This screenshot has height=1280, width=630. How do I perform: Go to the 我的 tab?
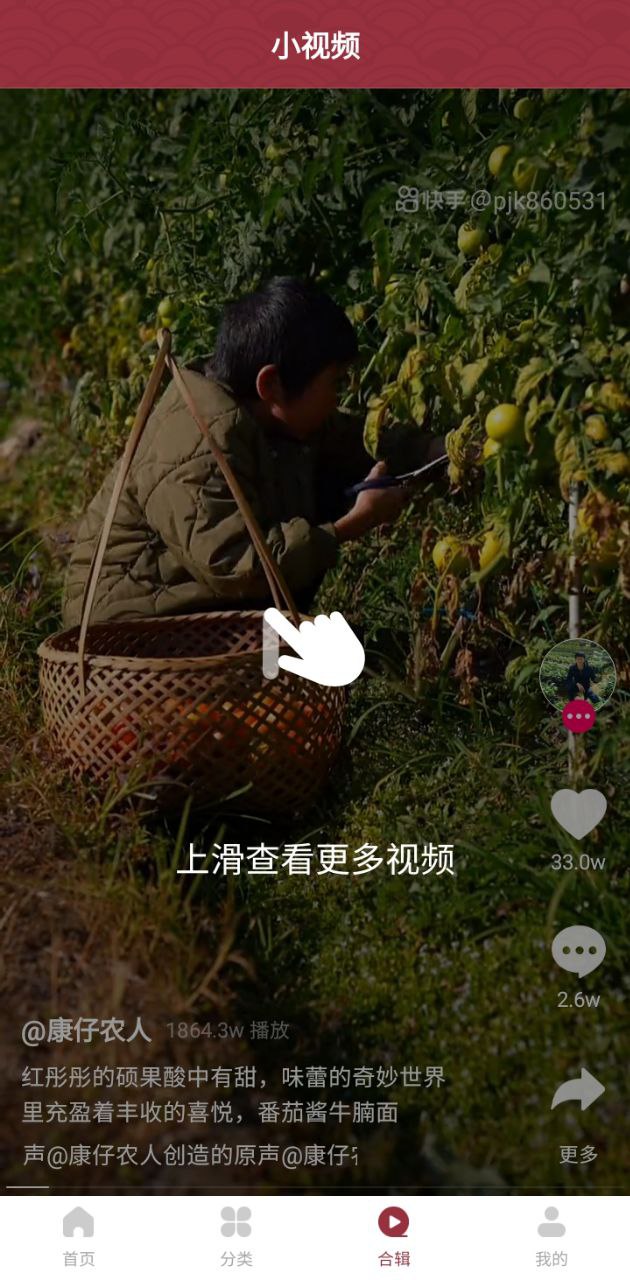pyautogui.click(x=551, y=1235)
